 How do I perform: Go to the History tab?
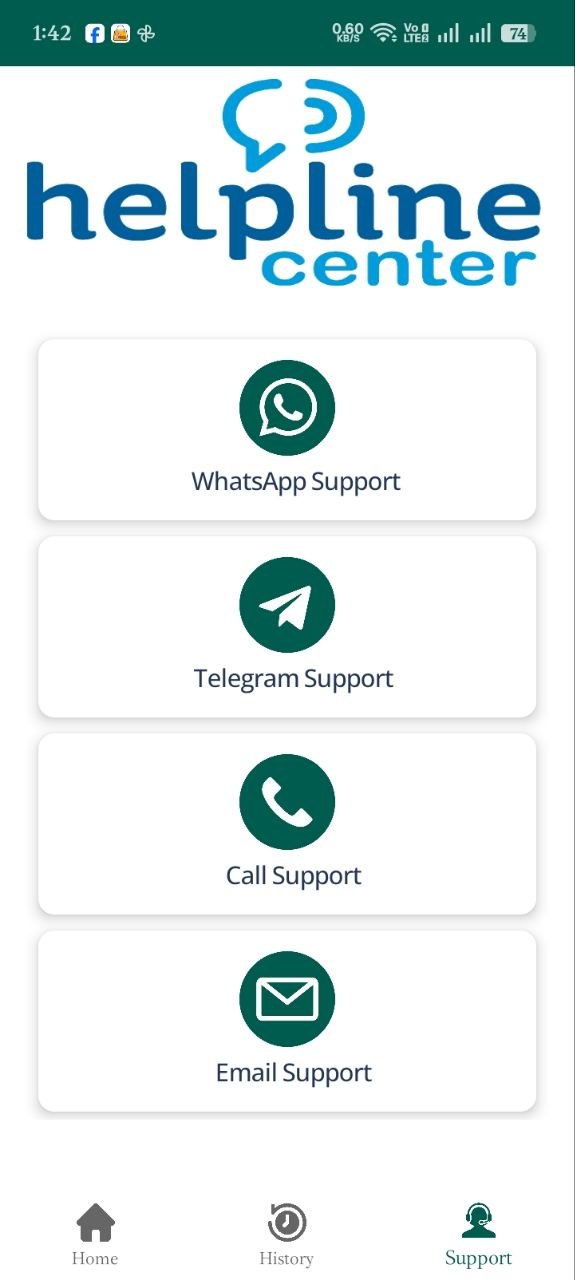click(x=286, y=1235)
